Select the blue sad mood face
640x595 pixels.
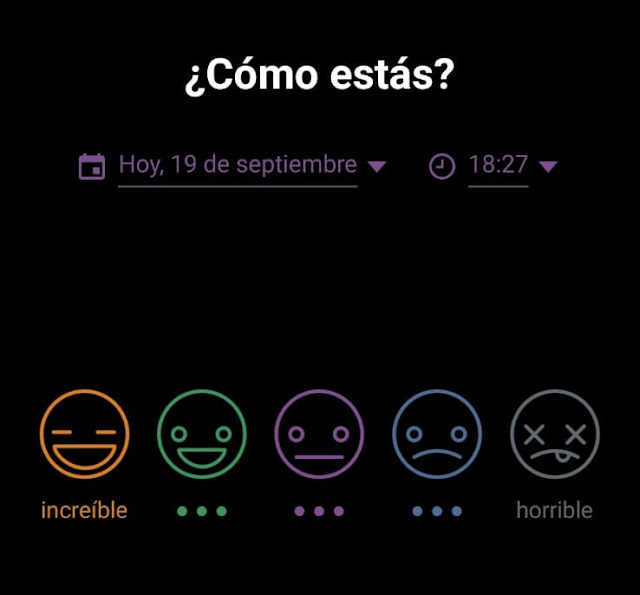(x=437, y=435)
